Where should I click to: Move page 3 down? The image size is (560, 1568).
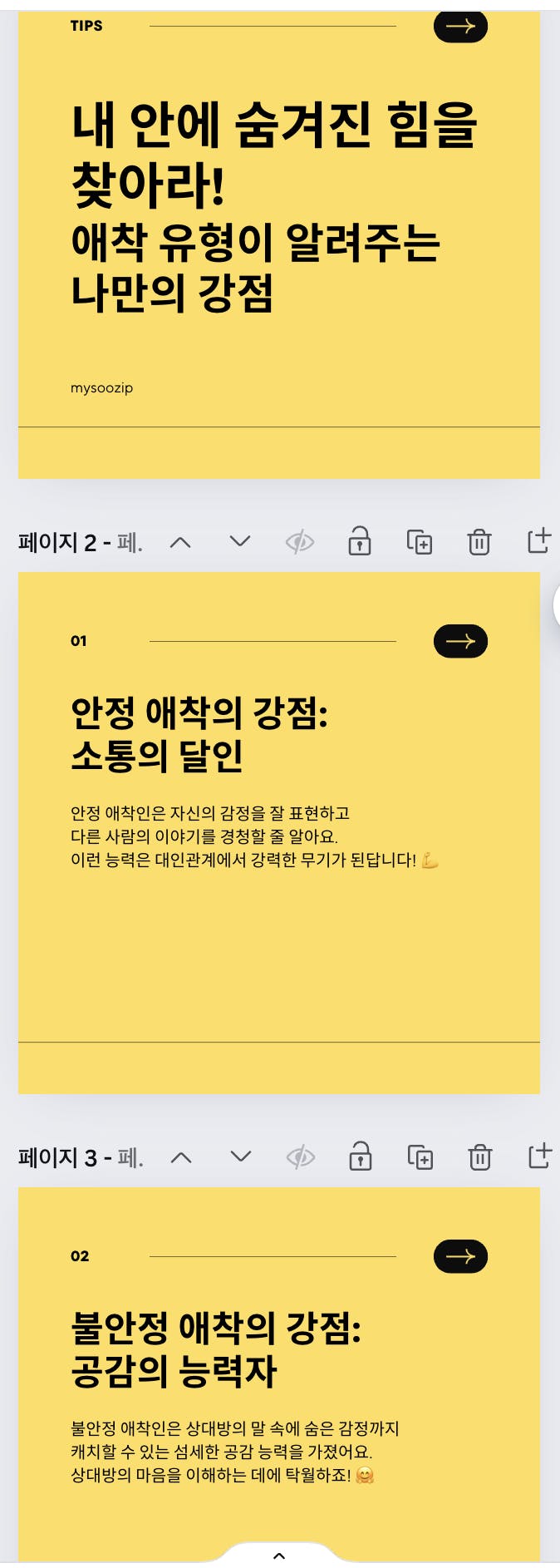(x=241, y=1156)
